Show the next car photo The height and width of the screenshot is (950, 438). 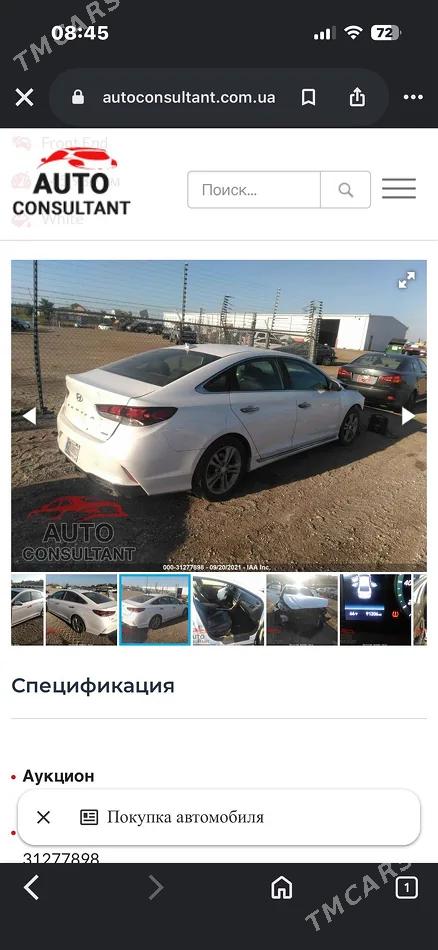tap(408, 416)
